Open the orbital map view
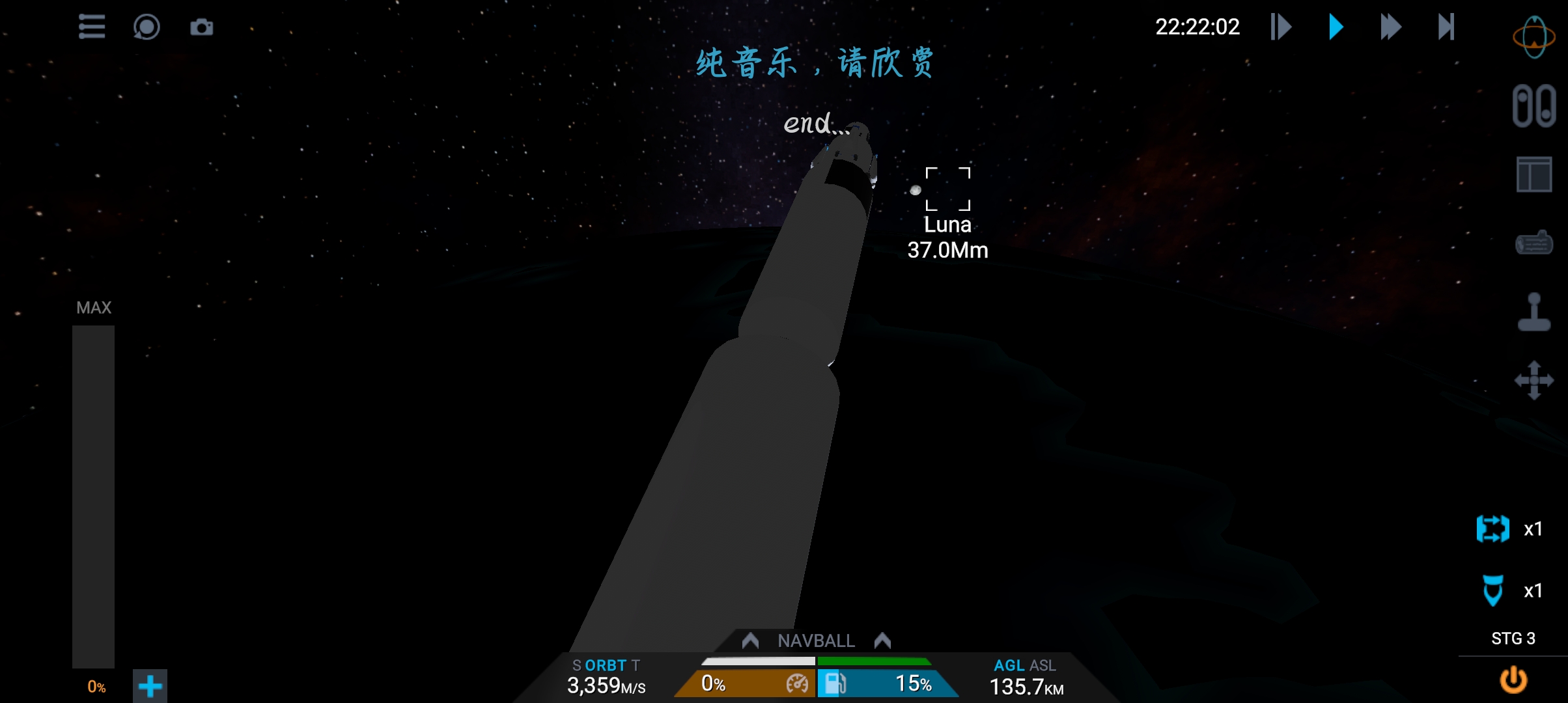Viewport: 1568px width, 703px height. coord(1533,37)
